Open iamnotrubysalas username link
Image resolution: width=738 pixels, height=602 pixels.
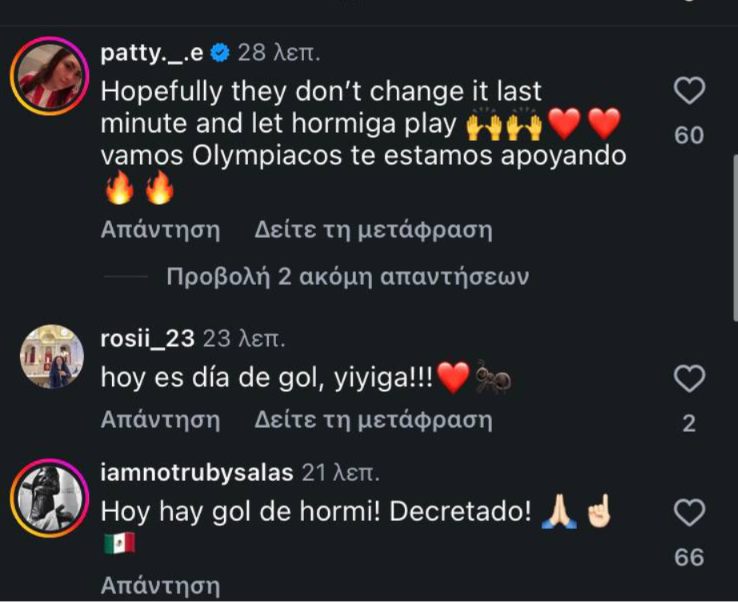[x=197, y=473]
